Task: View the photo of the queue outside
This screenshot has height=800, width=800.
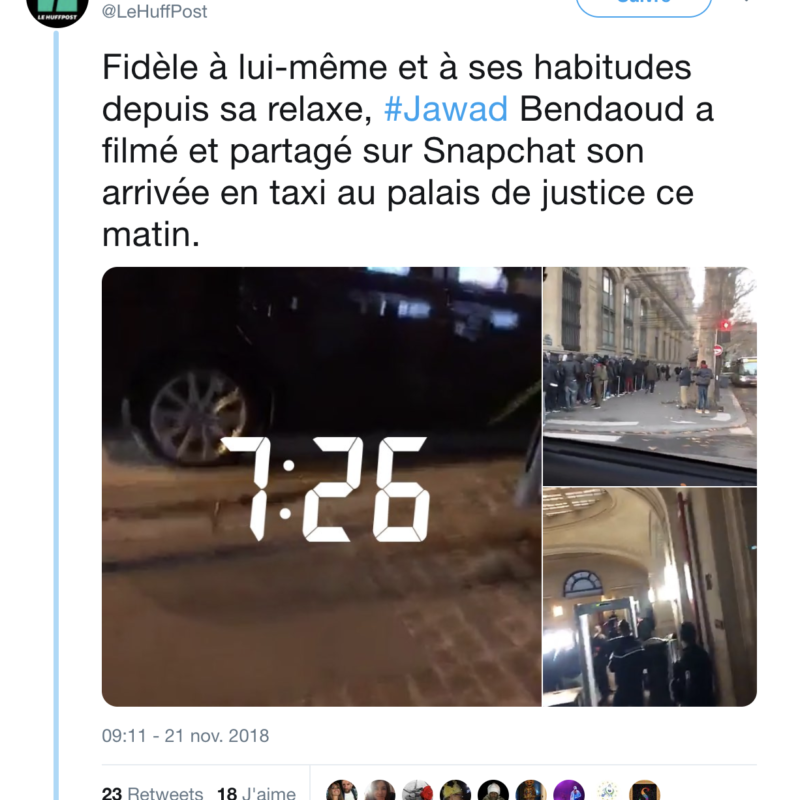Action: pyautogui.click(x=649, y=375)
